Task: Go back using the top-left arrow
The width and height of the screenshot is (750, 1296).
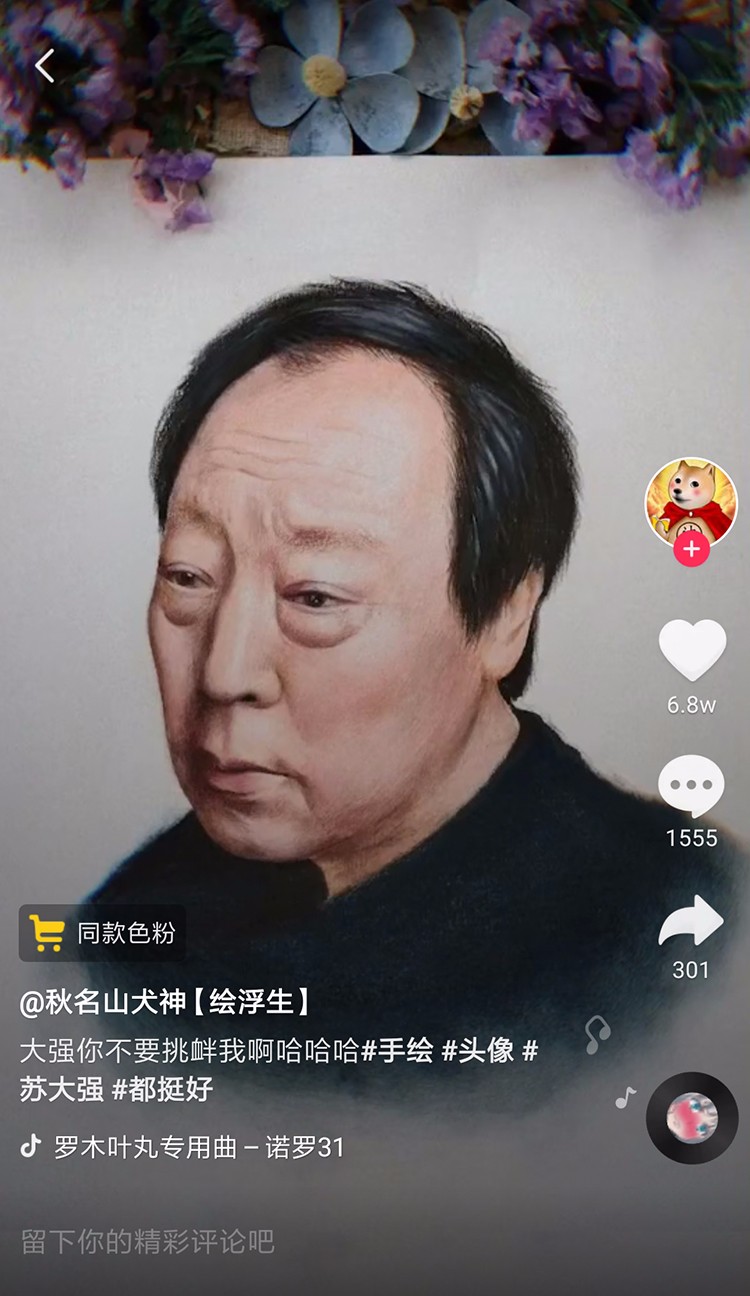Action: pos(44,66)
